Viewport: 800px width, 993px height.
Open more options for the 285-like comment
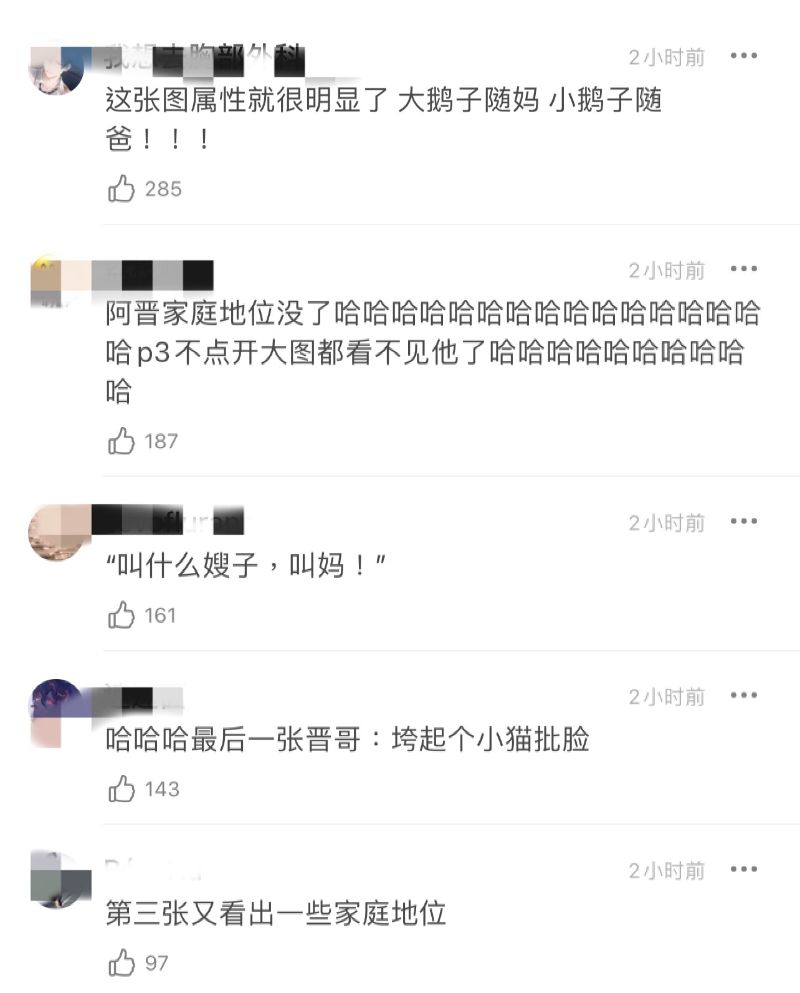point(743,56)
